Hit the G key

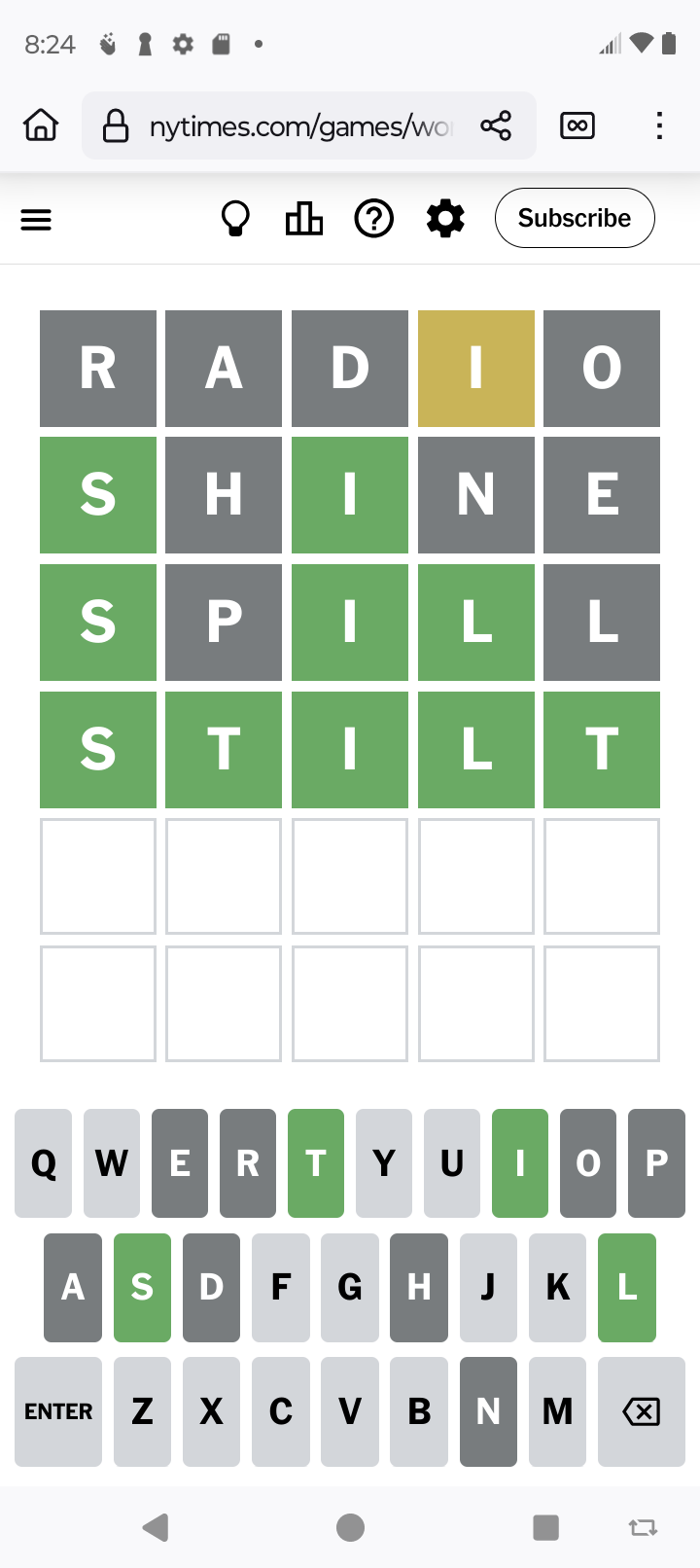tap(350, 1288)
